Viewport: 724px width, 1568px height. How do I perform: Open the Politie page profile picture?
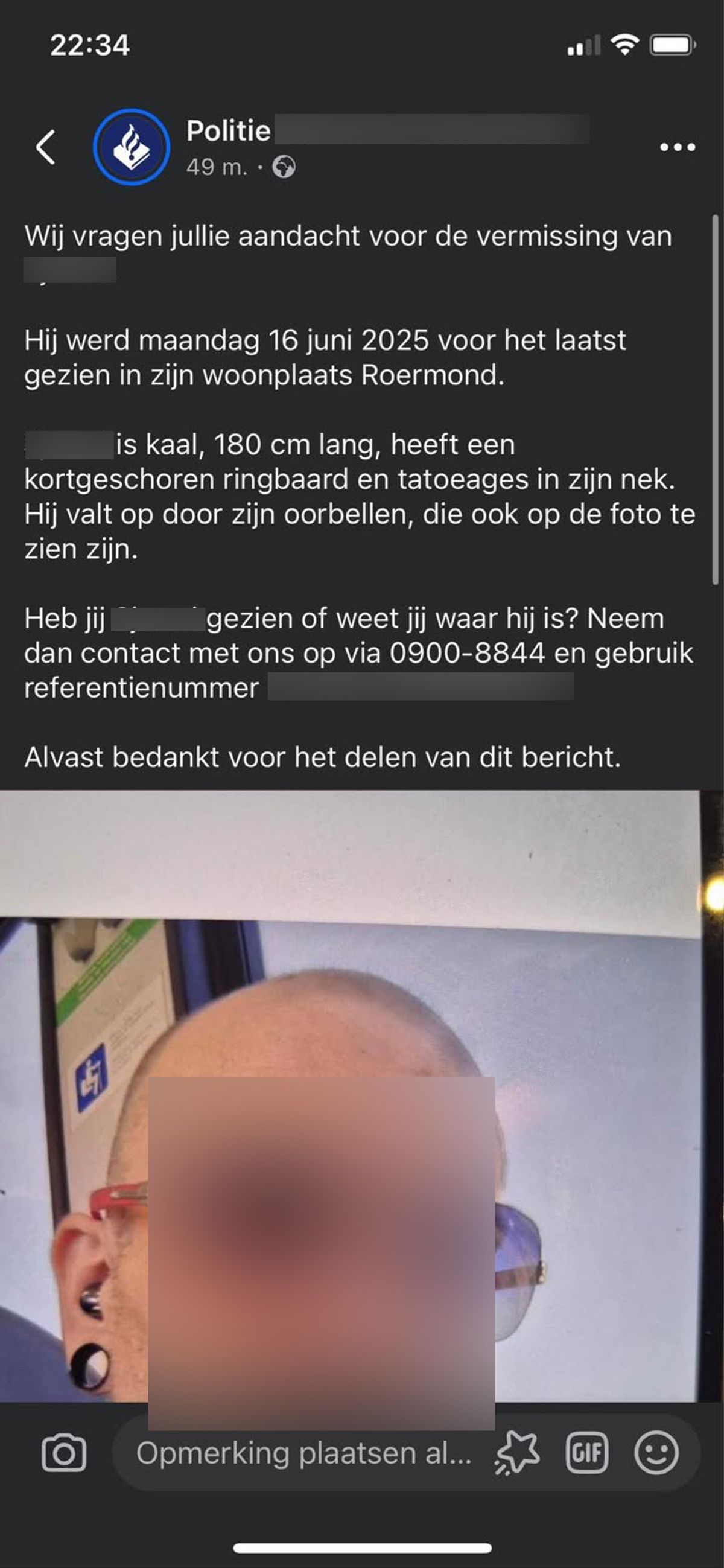131,147
